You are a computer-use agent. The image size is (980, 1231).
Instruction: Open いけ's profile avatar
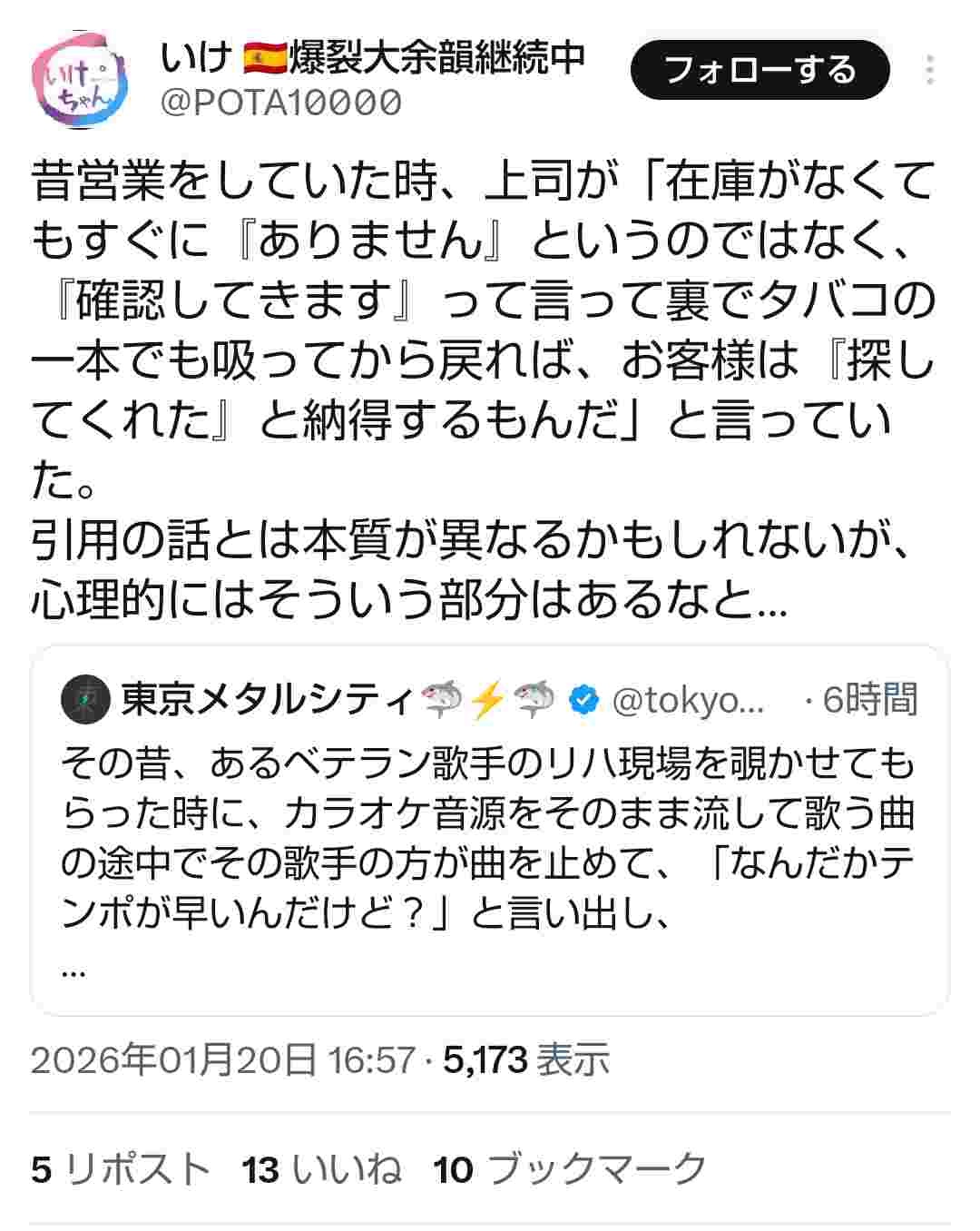click(78, 81)
